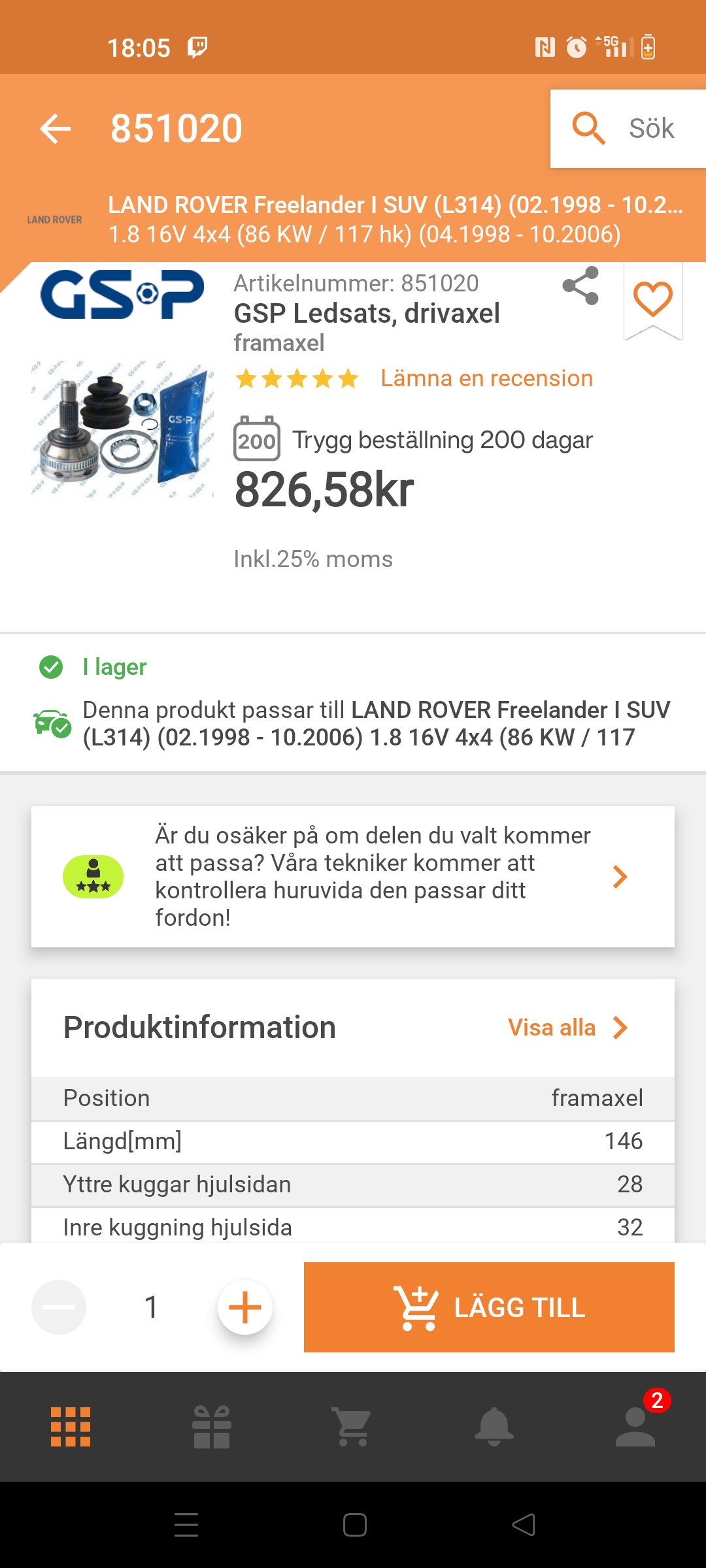706x1568 pixels.
Task: Open the profile tab with badge
Action: click(x=635, y=1427)
